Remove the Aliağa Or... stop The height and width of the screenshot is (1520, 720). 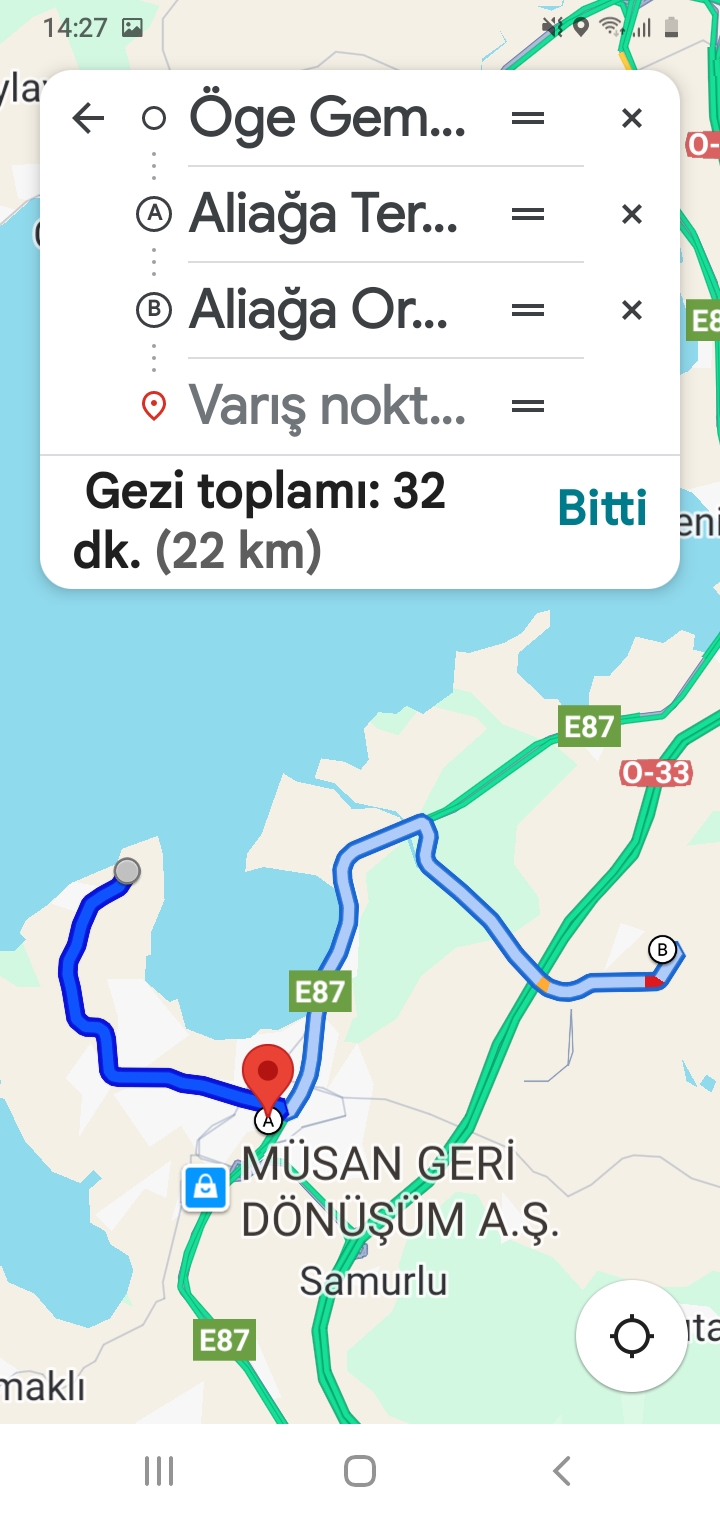631,310
